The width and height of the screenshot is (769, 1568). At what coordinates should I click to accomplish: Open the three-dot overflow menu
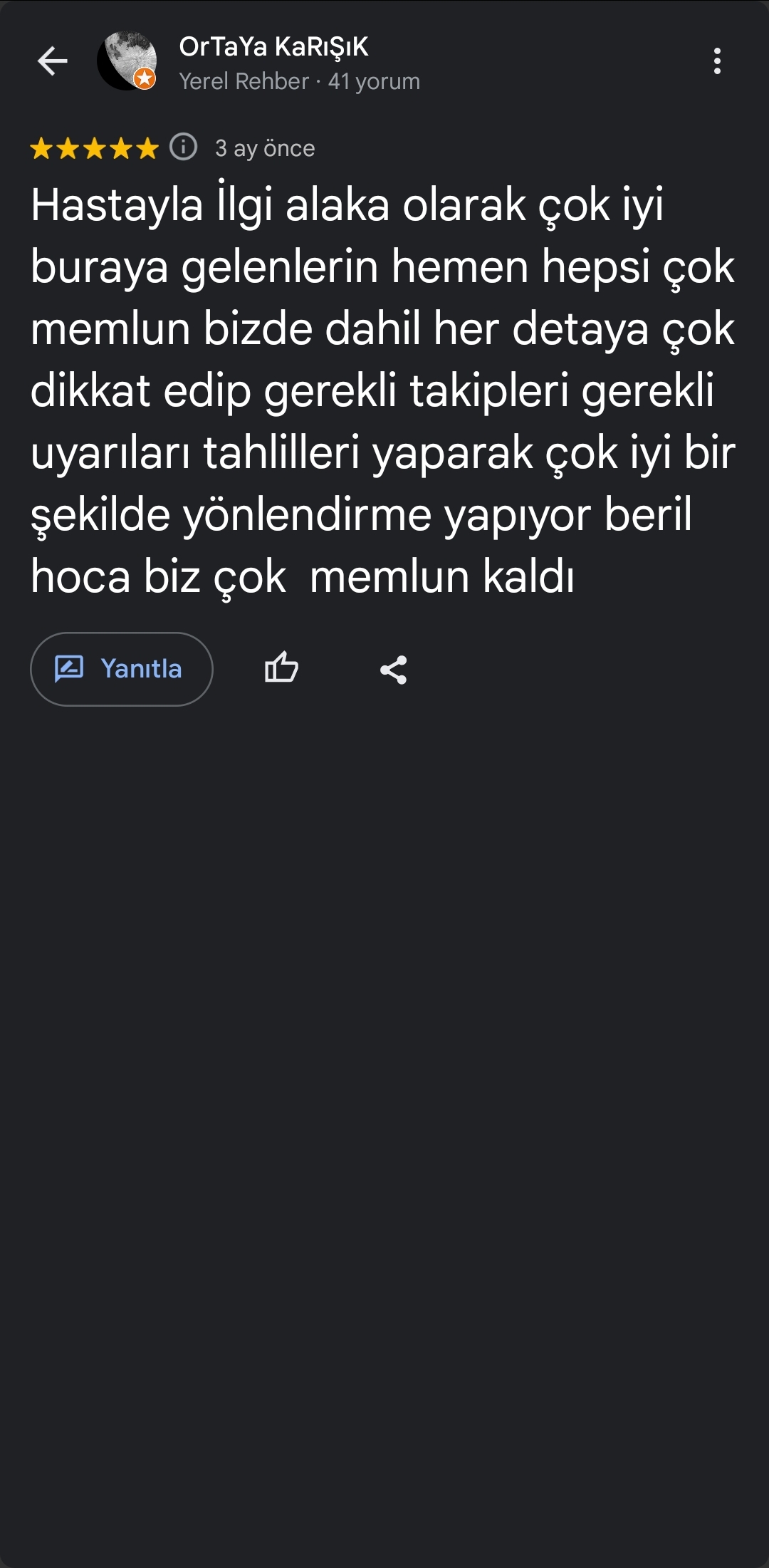717,61
